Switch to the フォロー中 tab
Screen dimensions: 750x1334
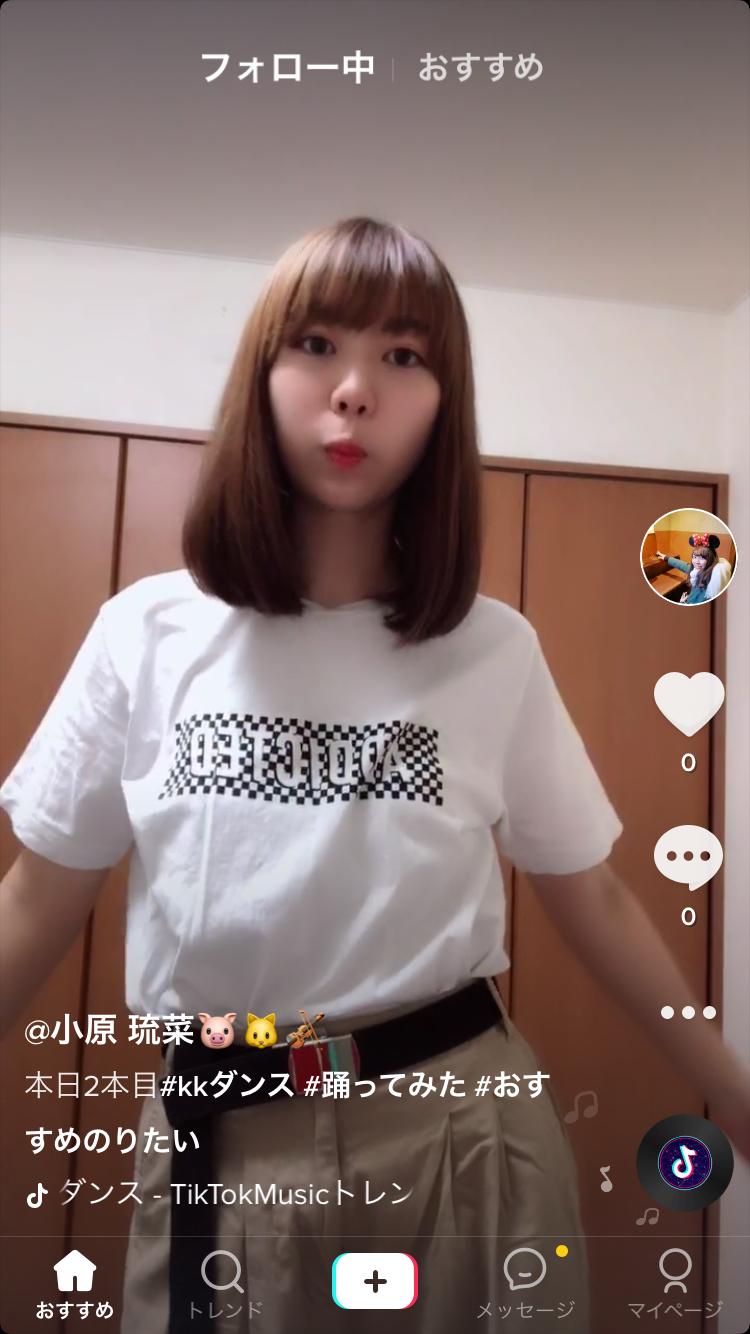[287, 67]
